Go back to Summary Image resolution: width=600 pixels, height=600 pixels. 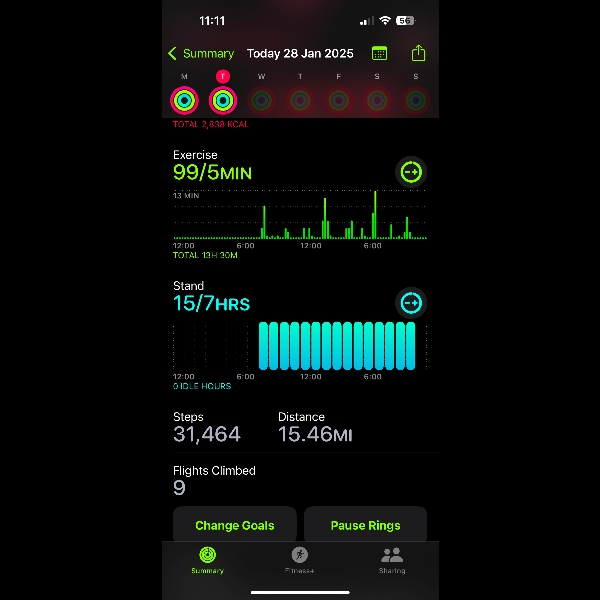click(x=200, y=54)
